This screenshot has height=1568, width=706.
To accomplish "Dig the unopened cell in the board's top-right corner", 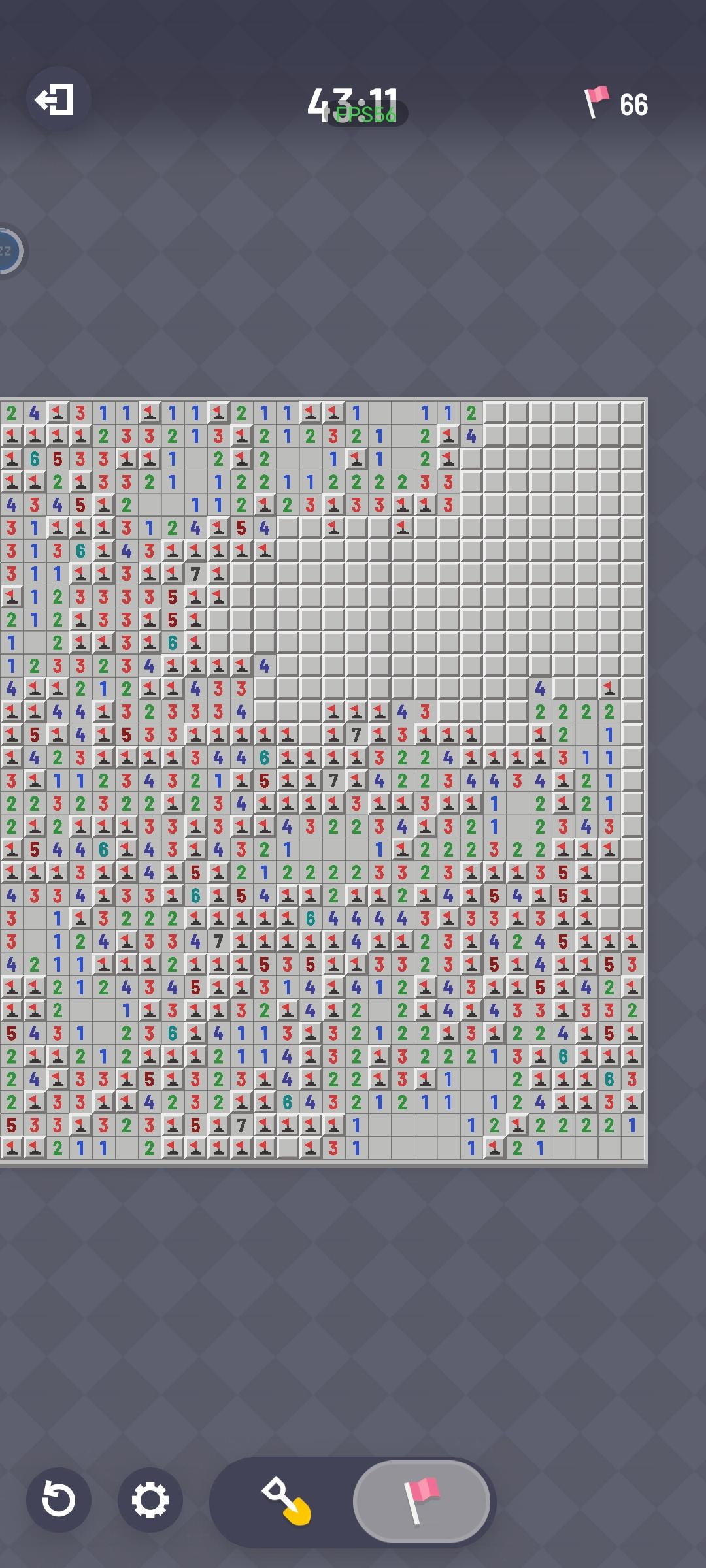I will tap(631, 412).
